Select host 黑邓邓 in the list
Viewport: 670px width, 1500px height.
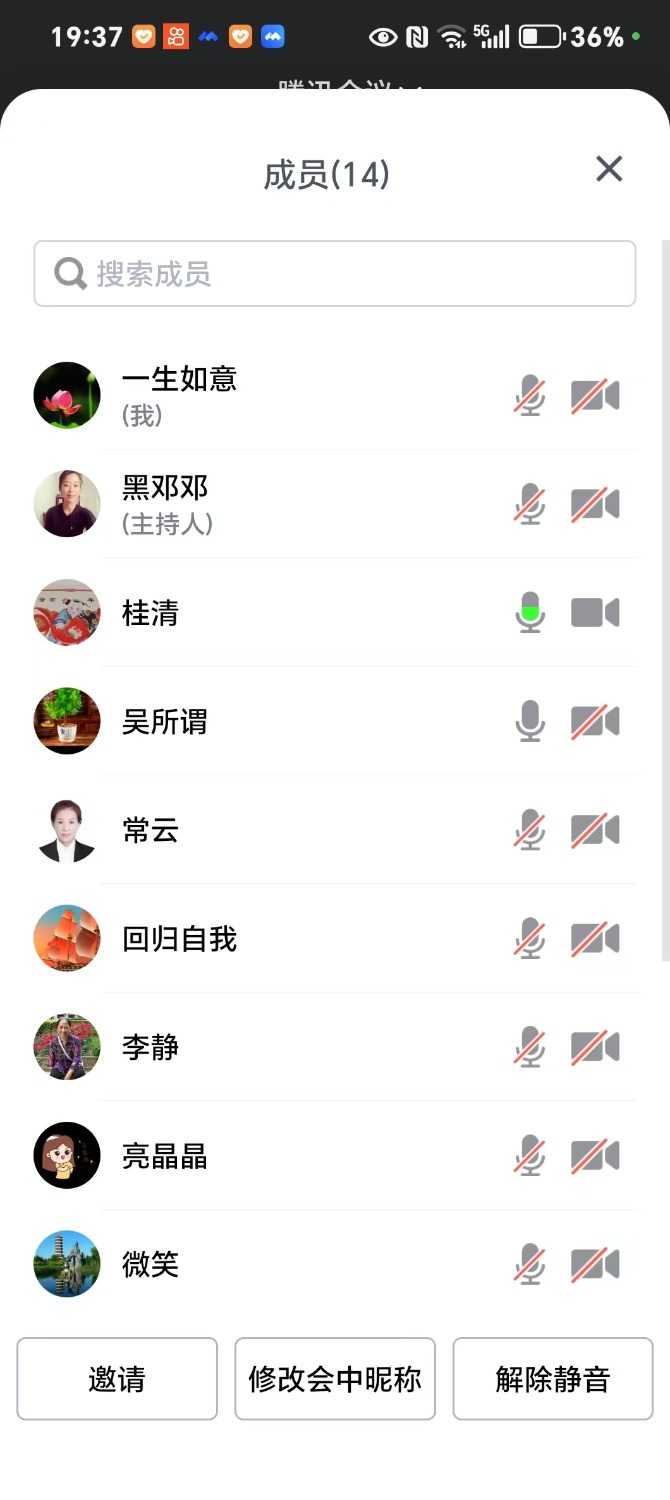coord(167,503)
